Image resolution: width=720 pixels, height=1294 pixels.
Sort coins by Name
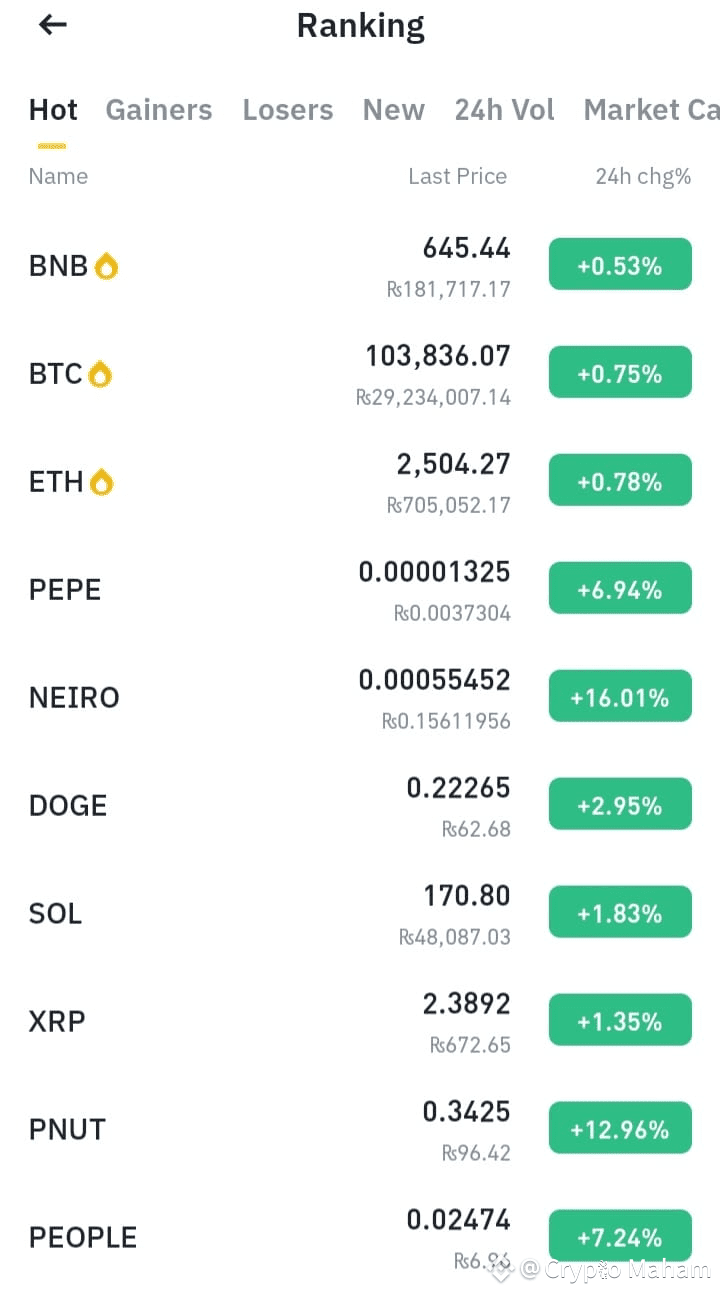(x=58, y=177)
